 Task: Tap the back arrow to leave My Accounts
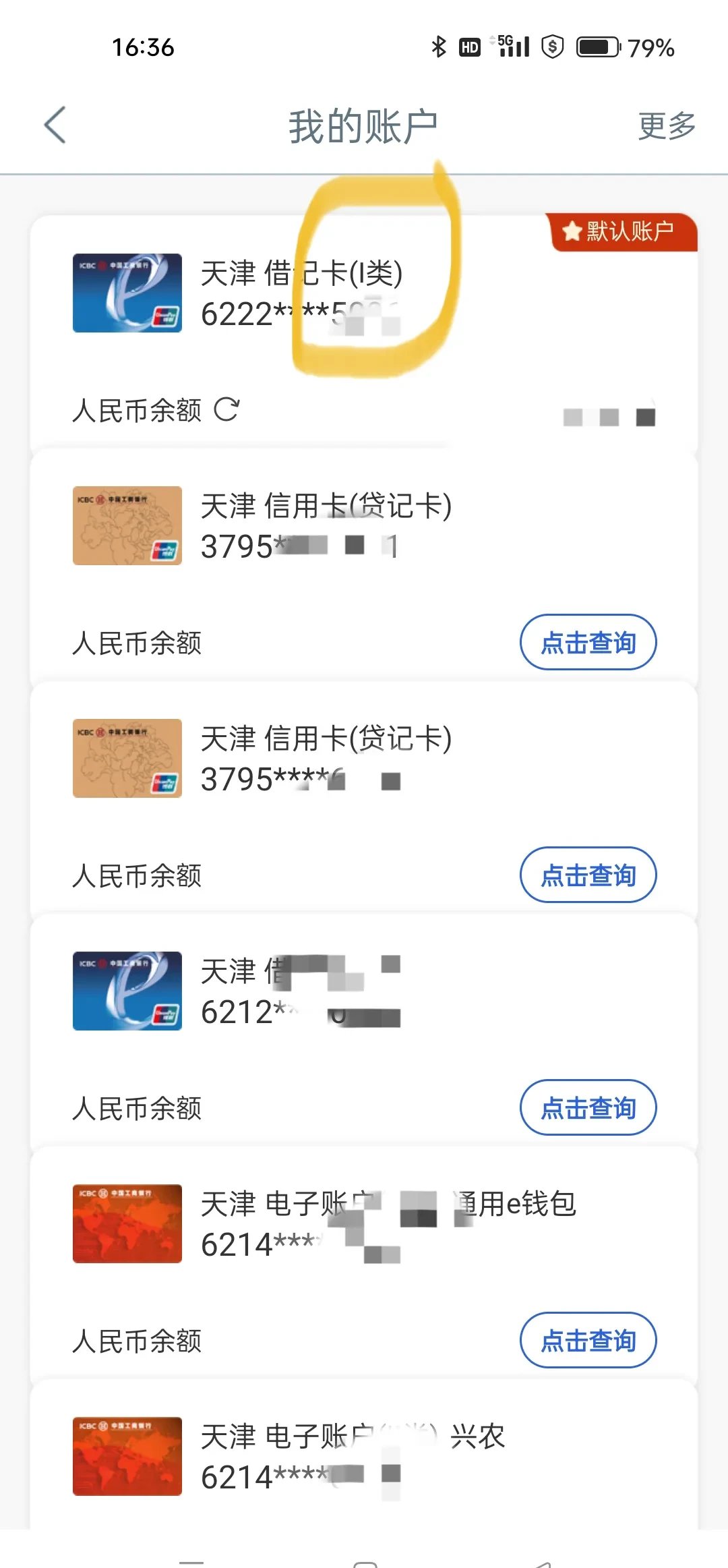[54, 125]
